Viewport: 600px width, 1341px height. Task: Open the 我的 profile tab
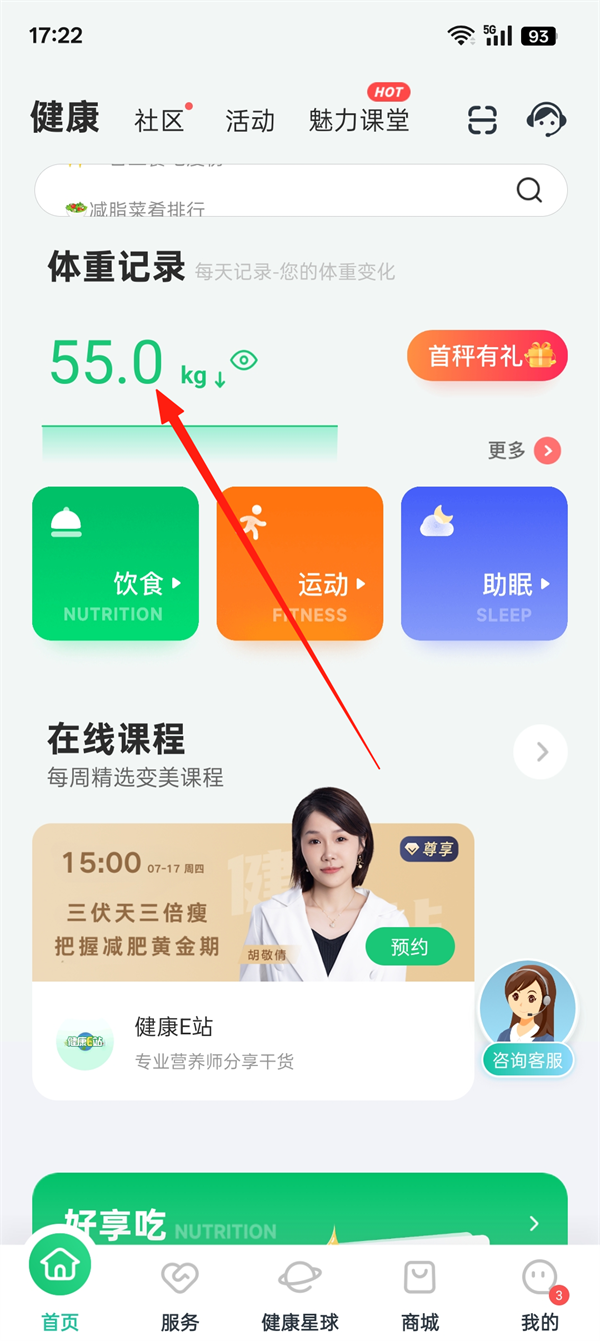[x=540, y=1295]
